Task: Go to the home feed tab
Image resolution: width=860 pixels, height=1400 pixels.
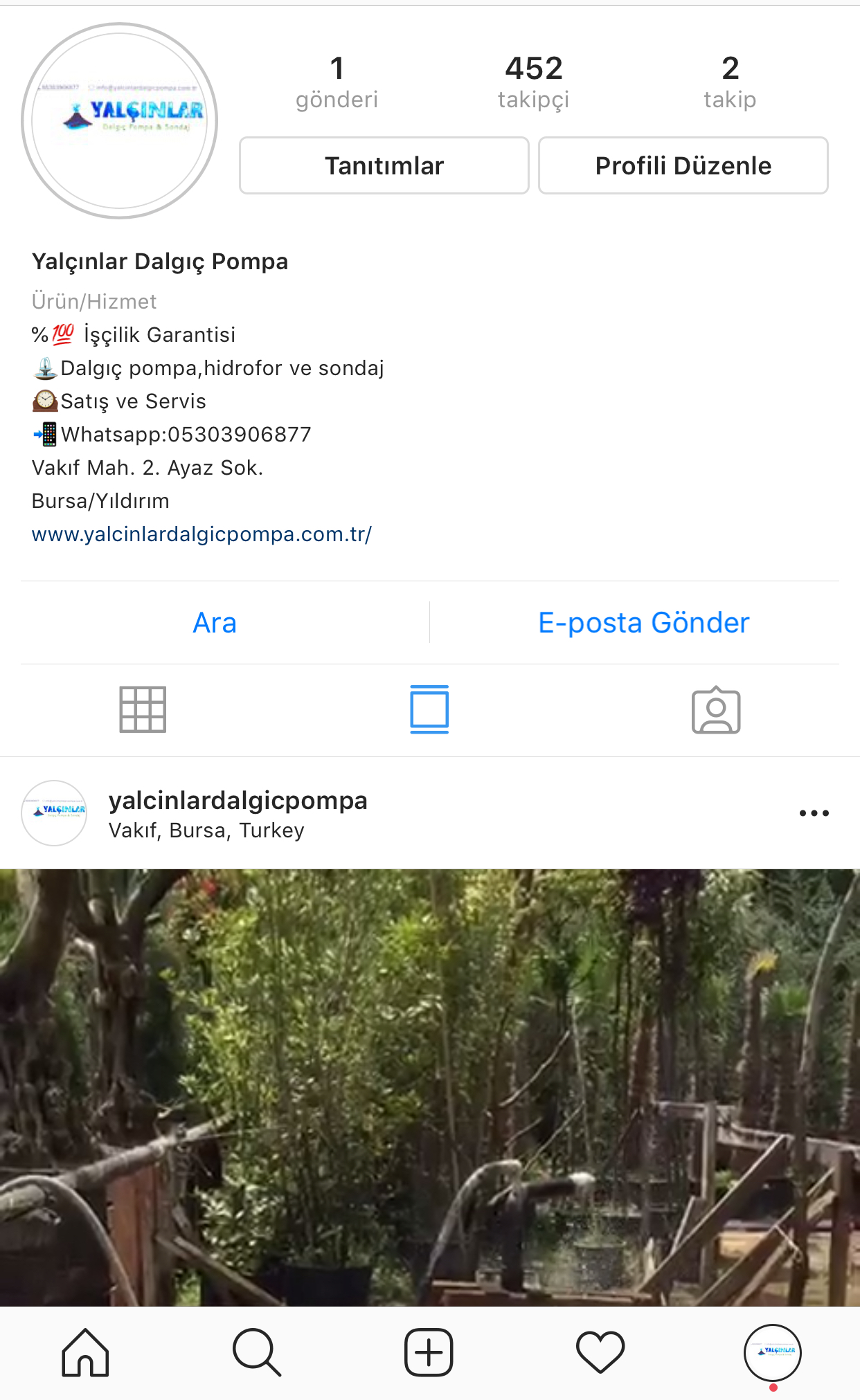Action: (x=85, y=1352)
